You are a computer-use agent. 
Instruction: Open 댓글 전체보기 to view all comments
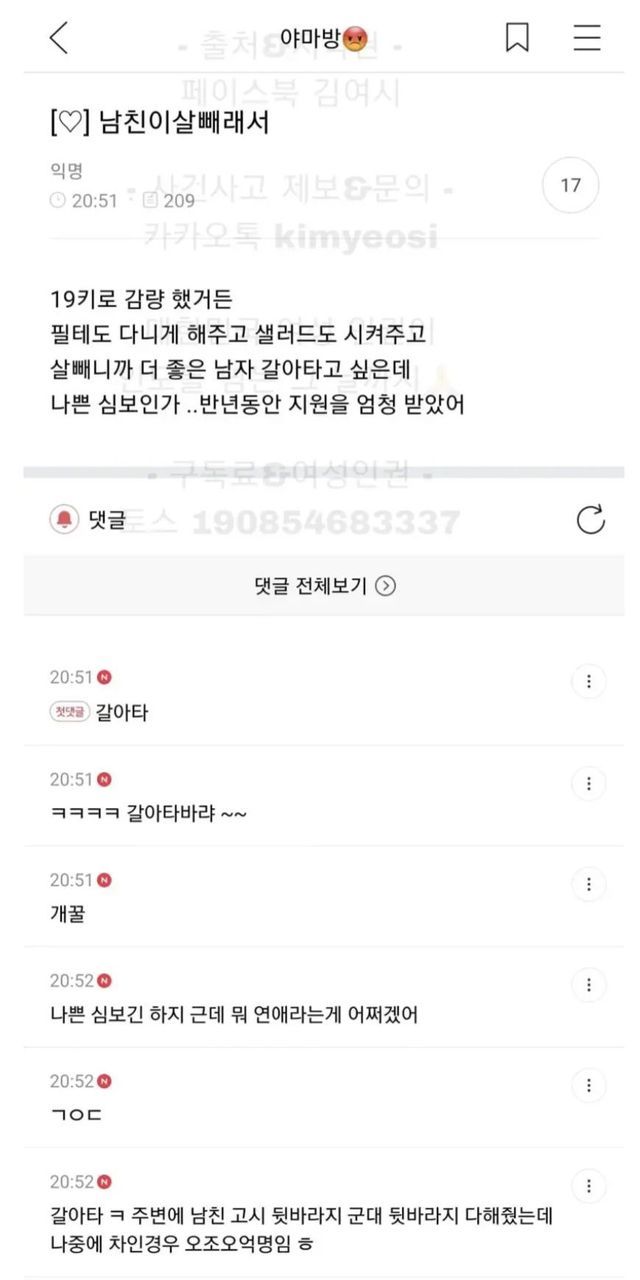325,585
